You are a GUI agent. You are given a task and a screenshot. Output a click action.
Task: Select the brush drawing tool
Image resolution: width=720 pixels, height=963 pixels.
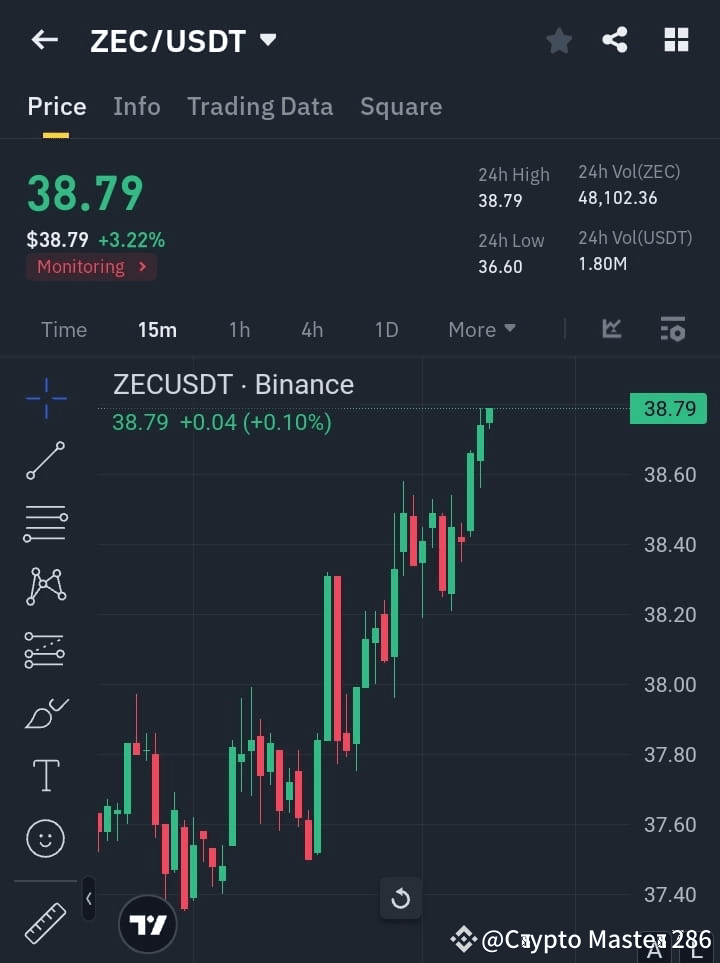click(45, 713)
